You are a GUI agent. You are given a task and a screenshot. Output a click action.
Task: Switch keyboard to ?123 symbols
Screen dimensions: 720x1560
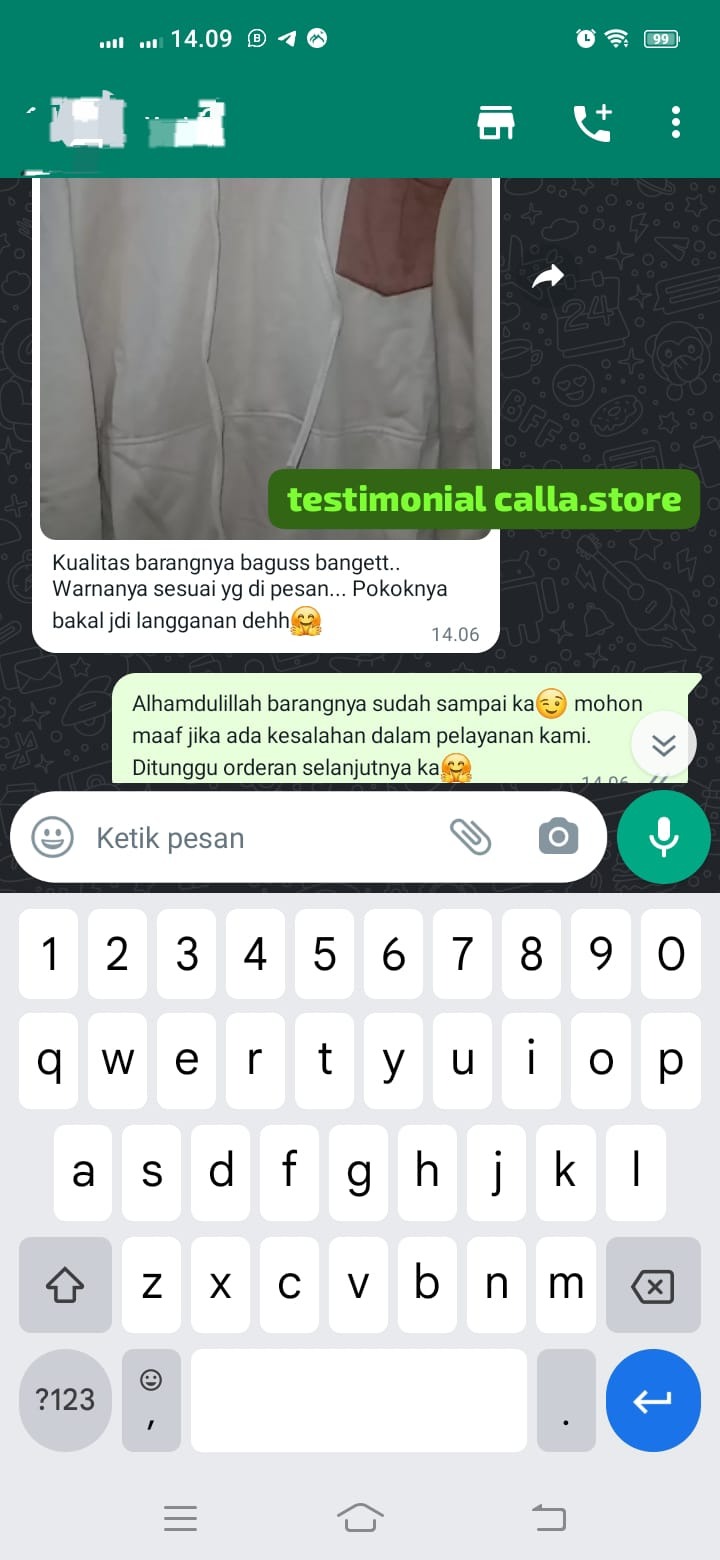click(x=65, y=1400)
